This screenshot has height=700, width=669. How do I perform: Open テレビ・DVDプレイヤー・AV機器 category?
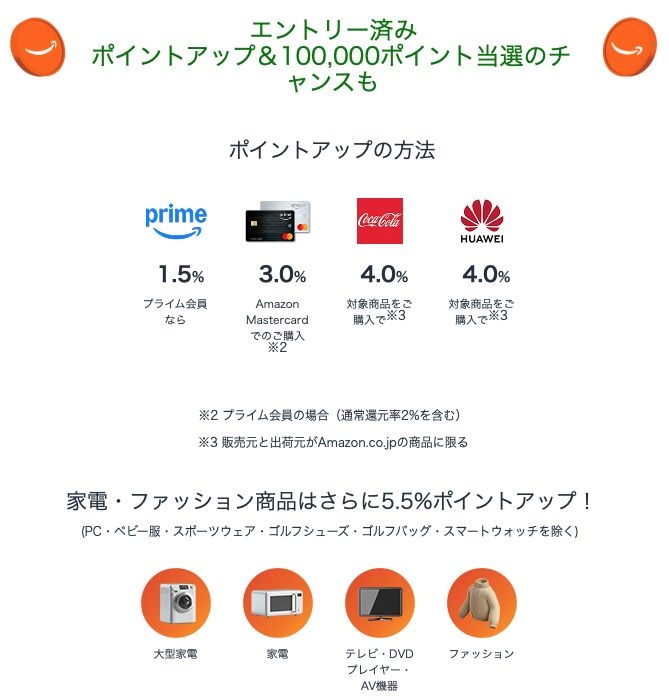click(379, 603)
